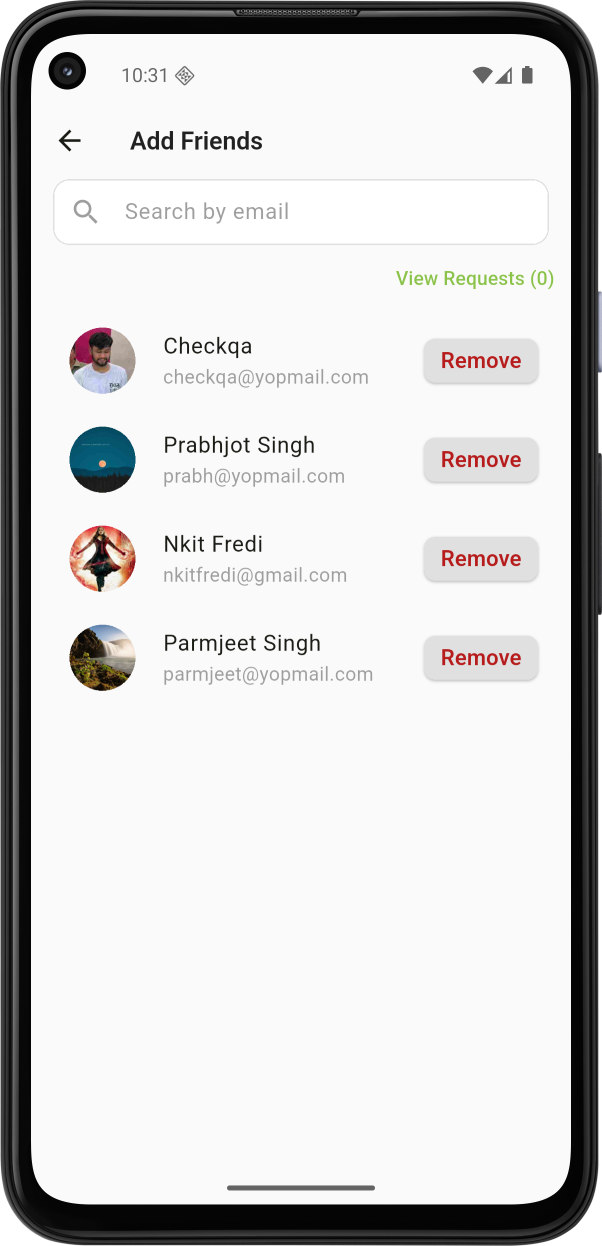Screen dimensions: 602x1246
Task: Remove Nkit Fredi from friends
Action: [481, 559]
